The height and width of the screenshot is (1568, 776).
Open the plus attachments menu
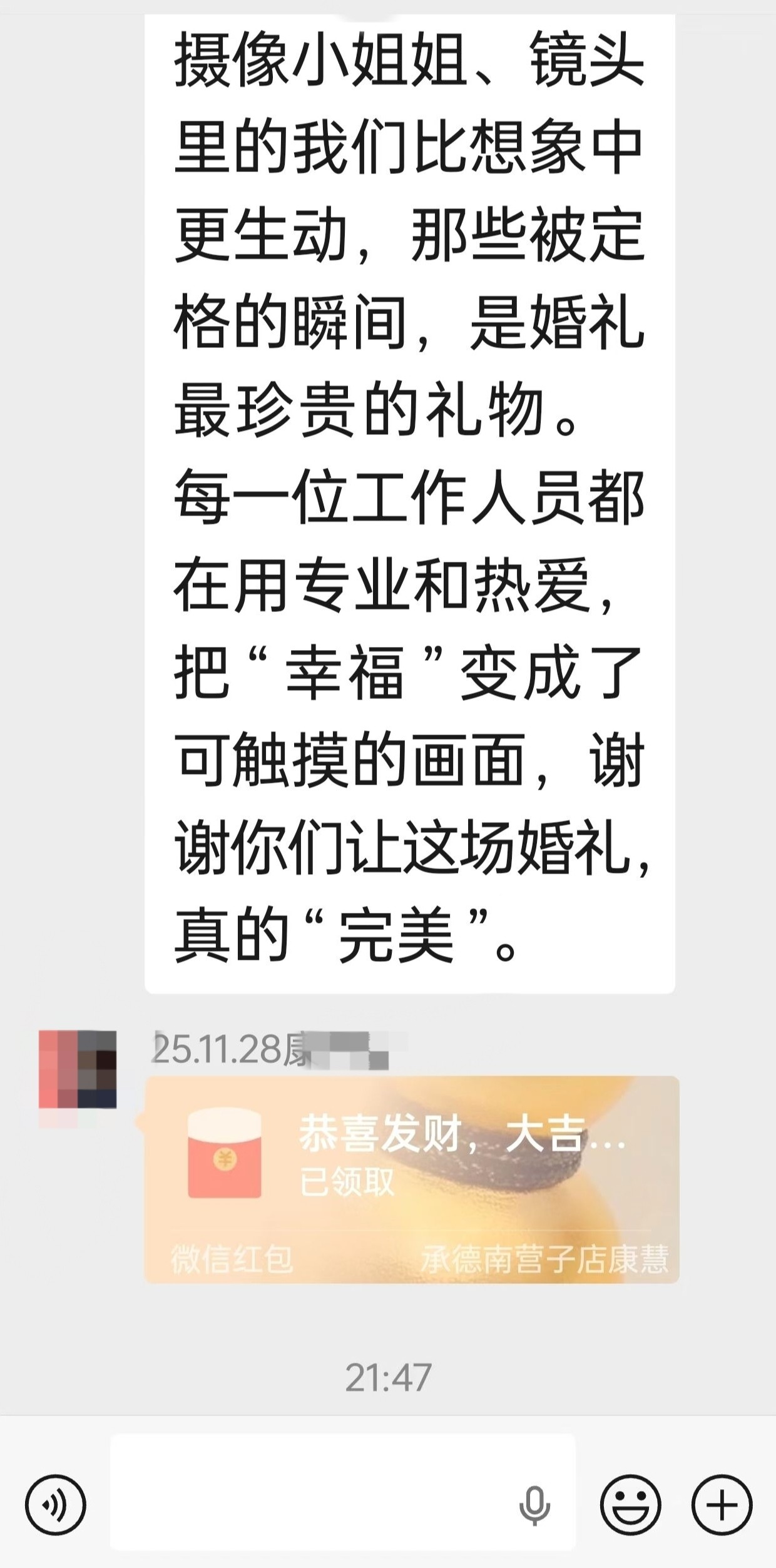point(722,1505)
